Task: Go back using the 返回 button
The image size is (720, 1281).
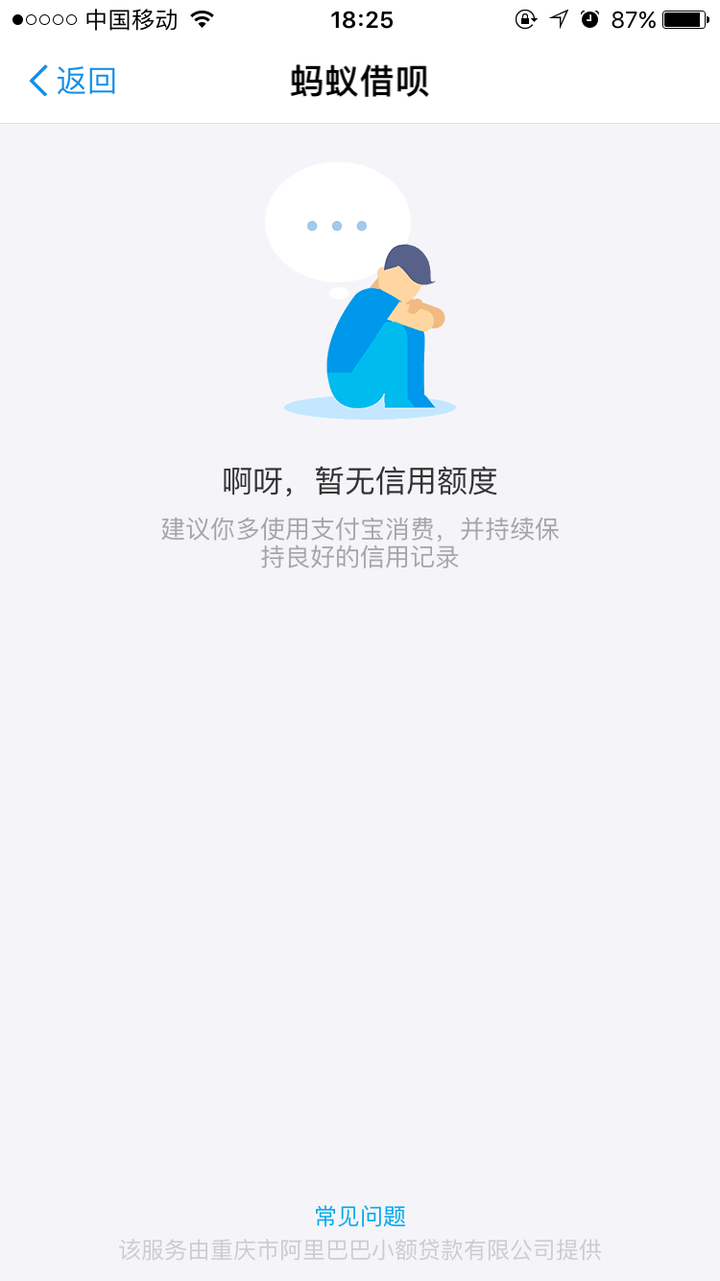Action: pyautogui.click(x=73, y=81)
